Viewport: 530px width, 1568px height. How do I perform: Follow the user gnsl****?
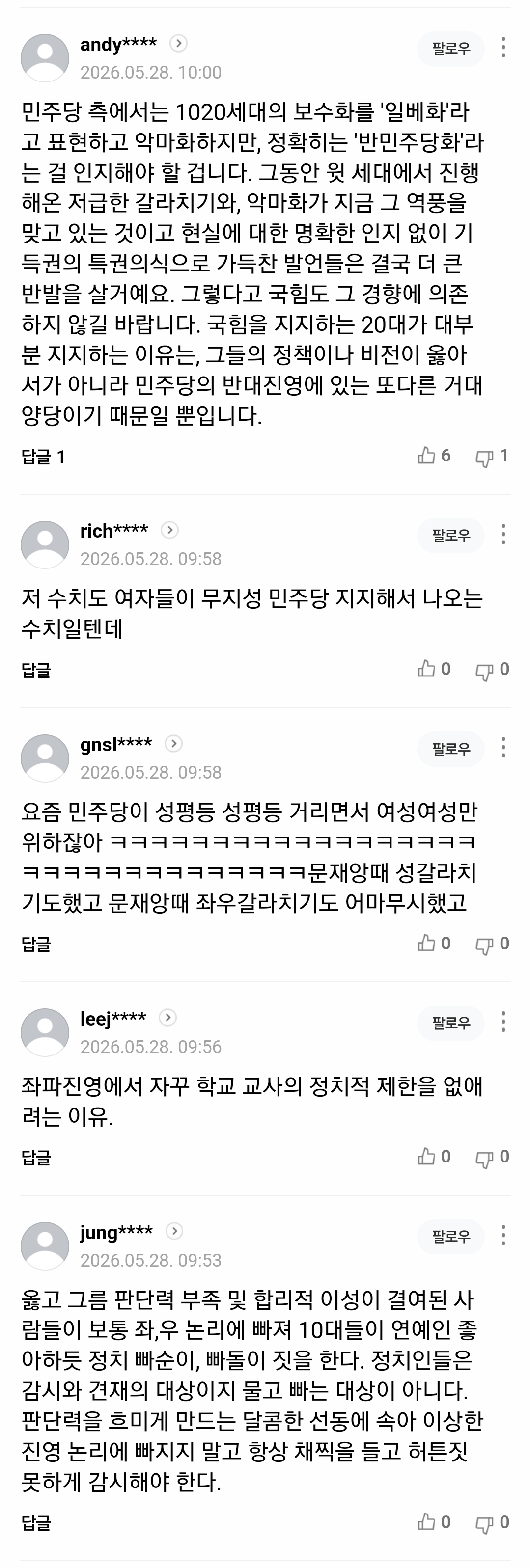pyautogui.click(x=451, y=749)
